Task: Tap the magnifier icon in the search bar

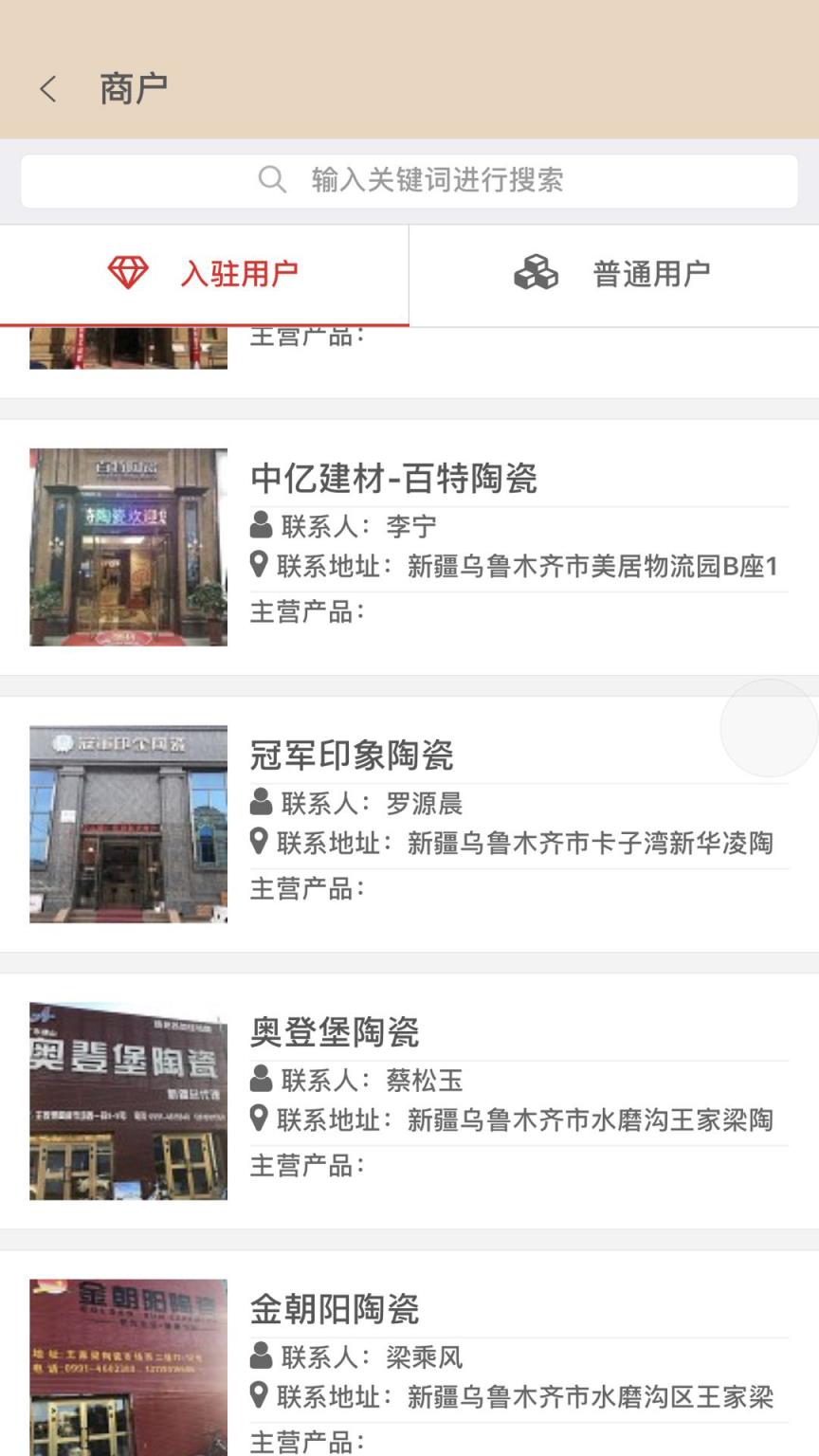Action: tap(272, 180)
